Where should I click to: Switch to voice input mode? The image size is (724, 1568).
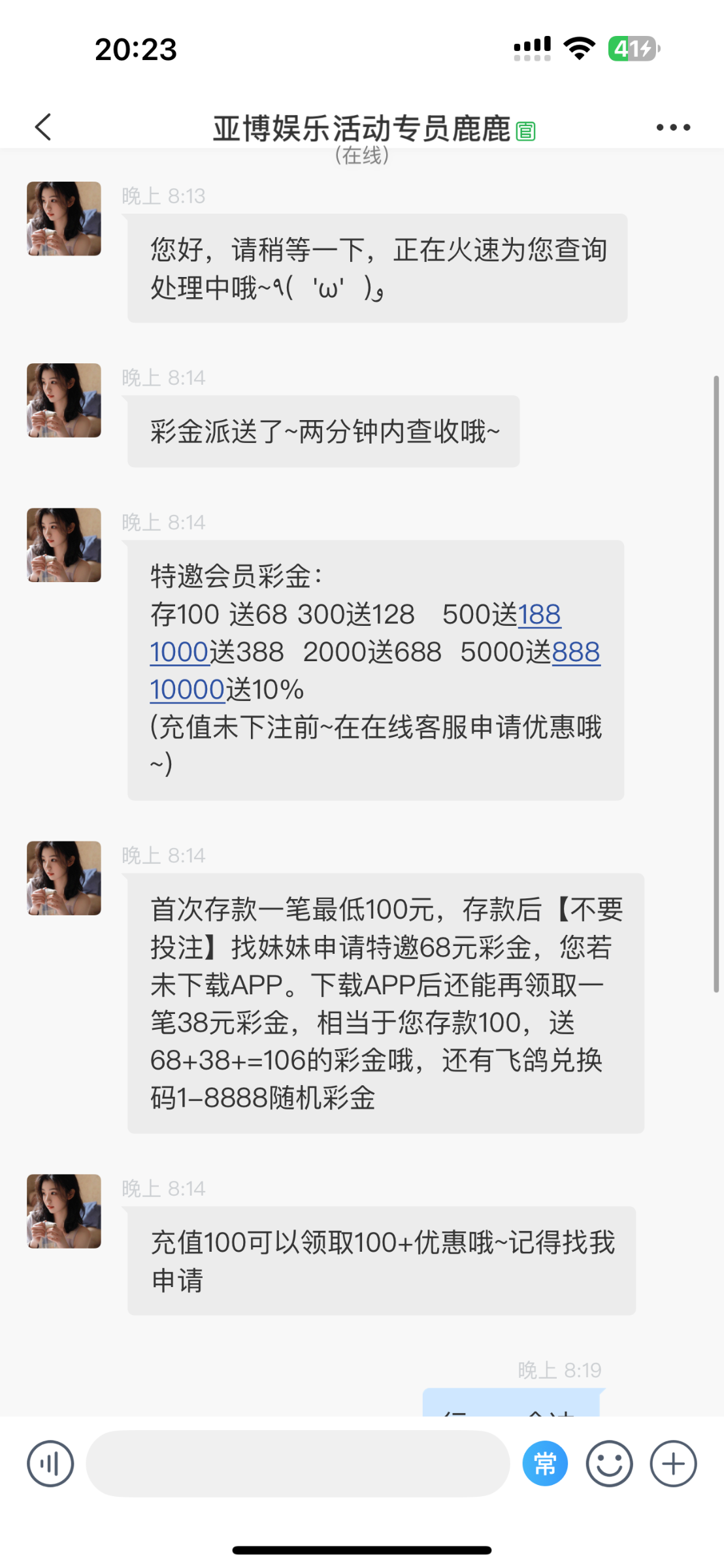(50, 1463)
